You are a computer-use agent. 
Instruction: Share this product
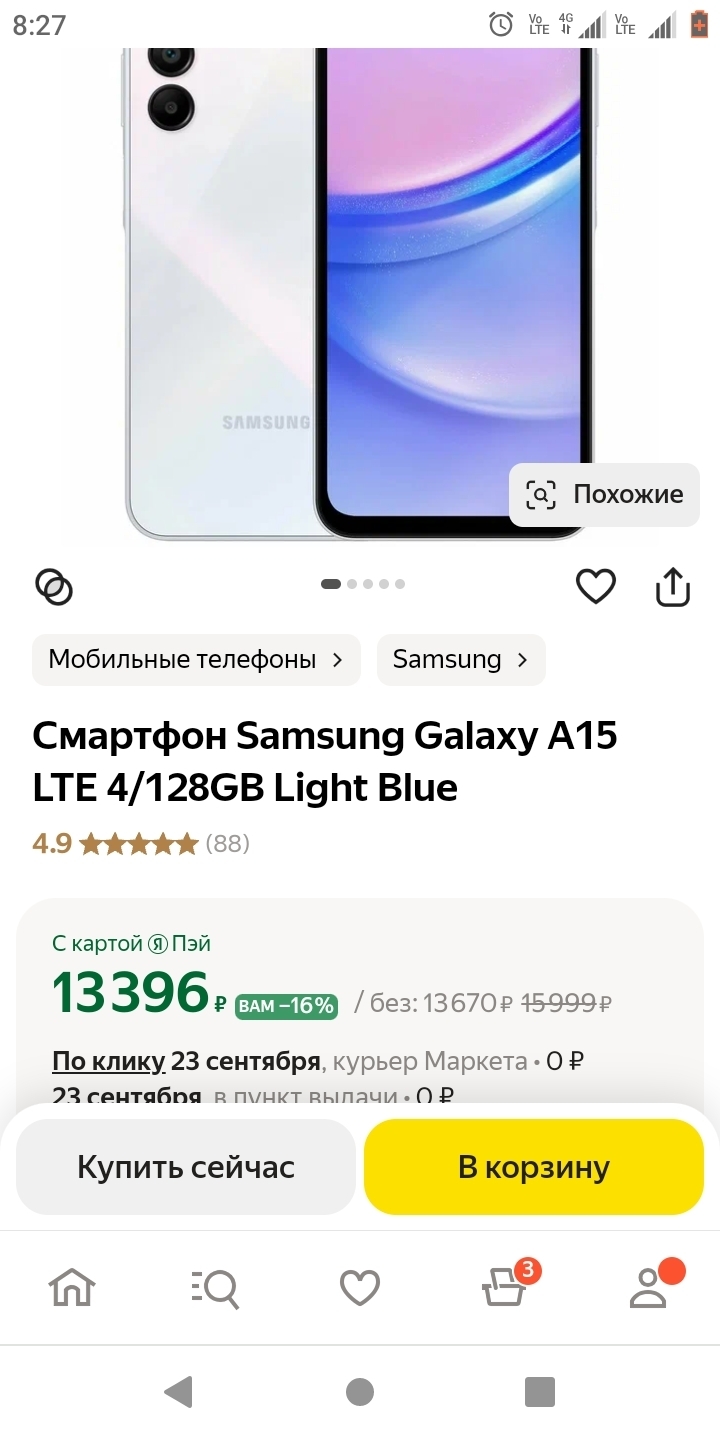tap(673, 587)
